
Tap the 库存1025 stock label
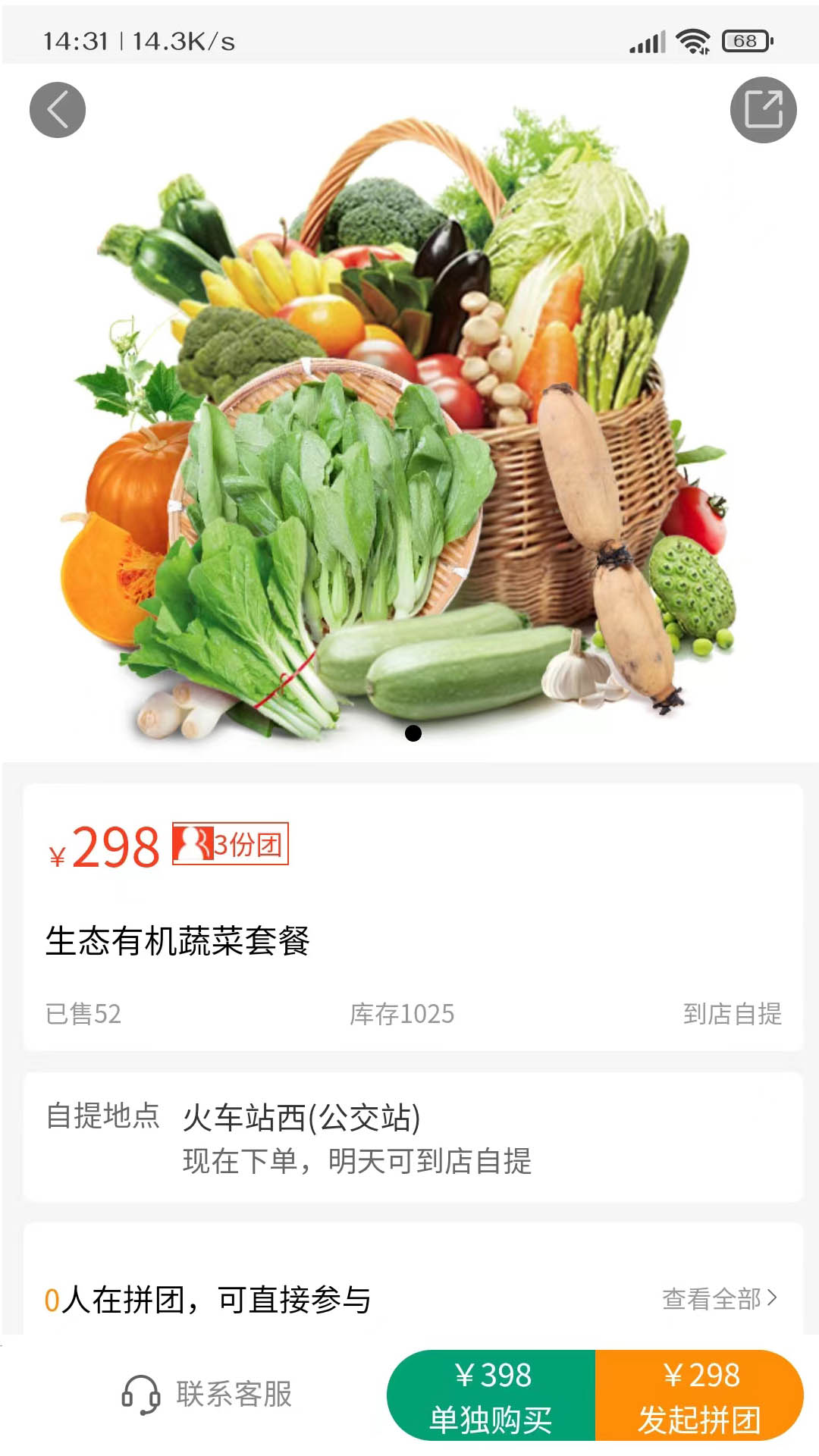pyautogui.click(x=400, y=1015)
